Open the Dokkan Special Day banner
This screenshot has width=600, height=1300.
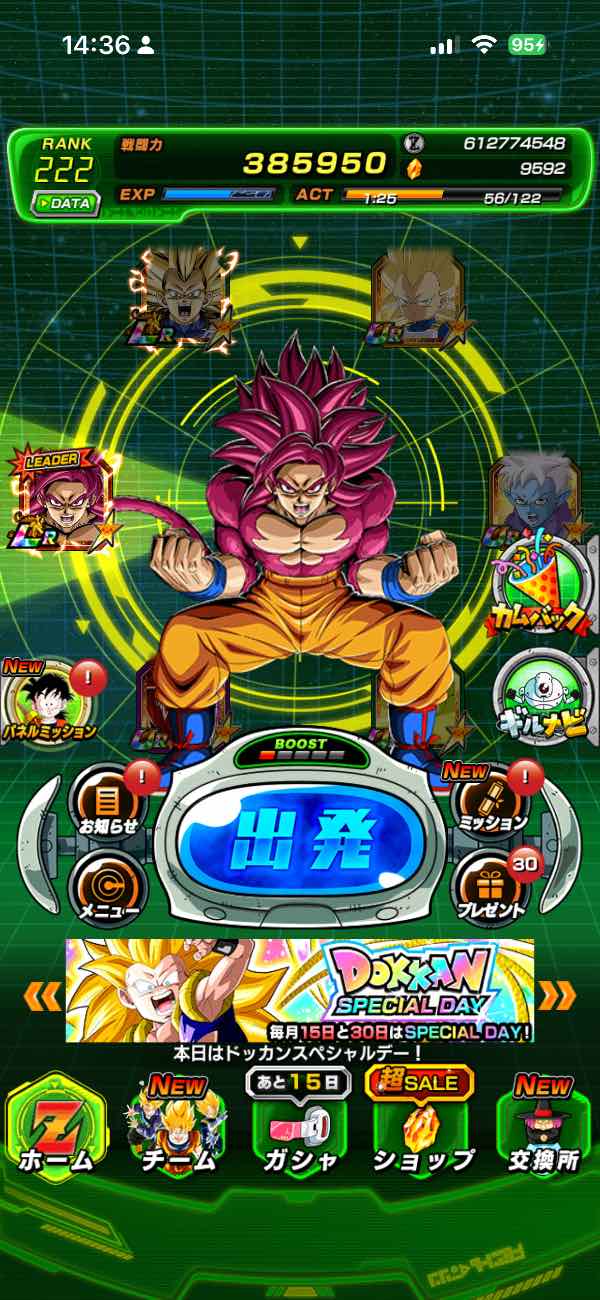point(300,990)
